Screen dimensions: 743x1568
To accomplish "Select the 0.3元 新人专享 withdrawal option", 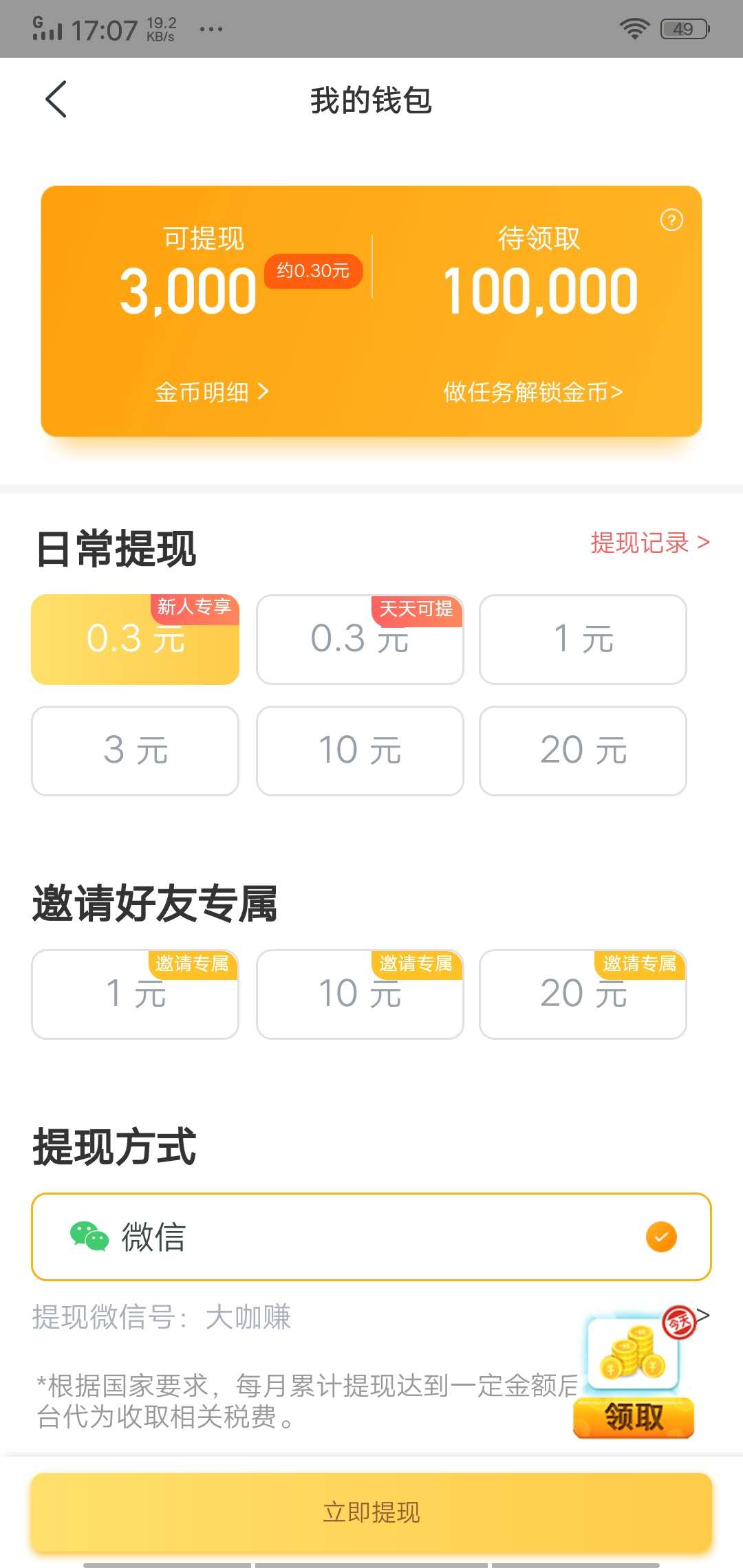I will [x=134, y=640].
